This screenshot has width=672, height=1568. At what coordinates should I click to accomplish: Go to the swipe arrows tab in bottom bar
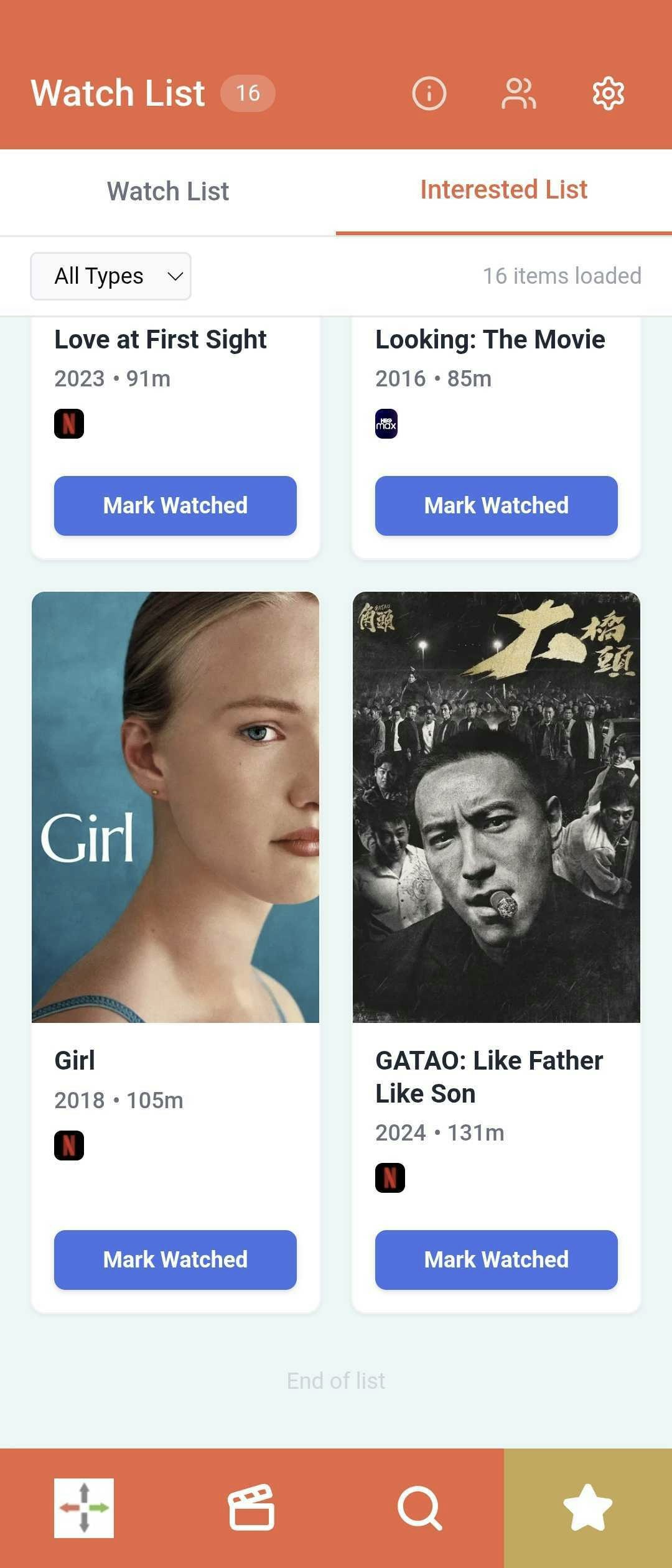point(84,1508)
